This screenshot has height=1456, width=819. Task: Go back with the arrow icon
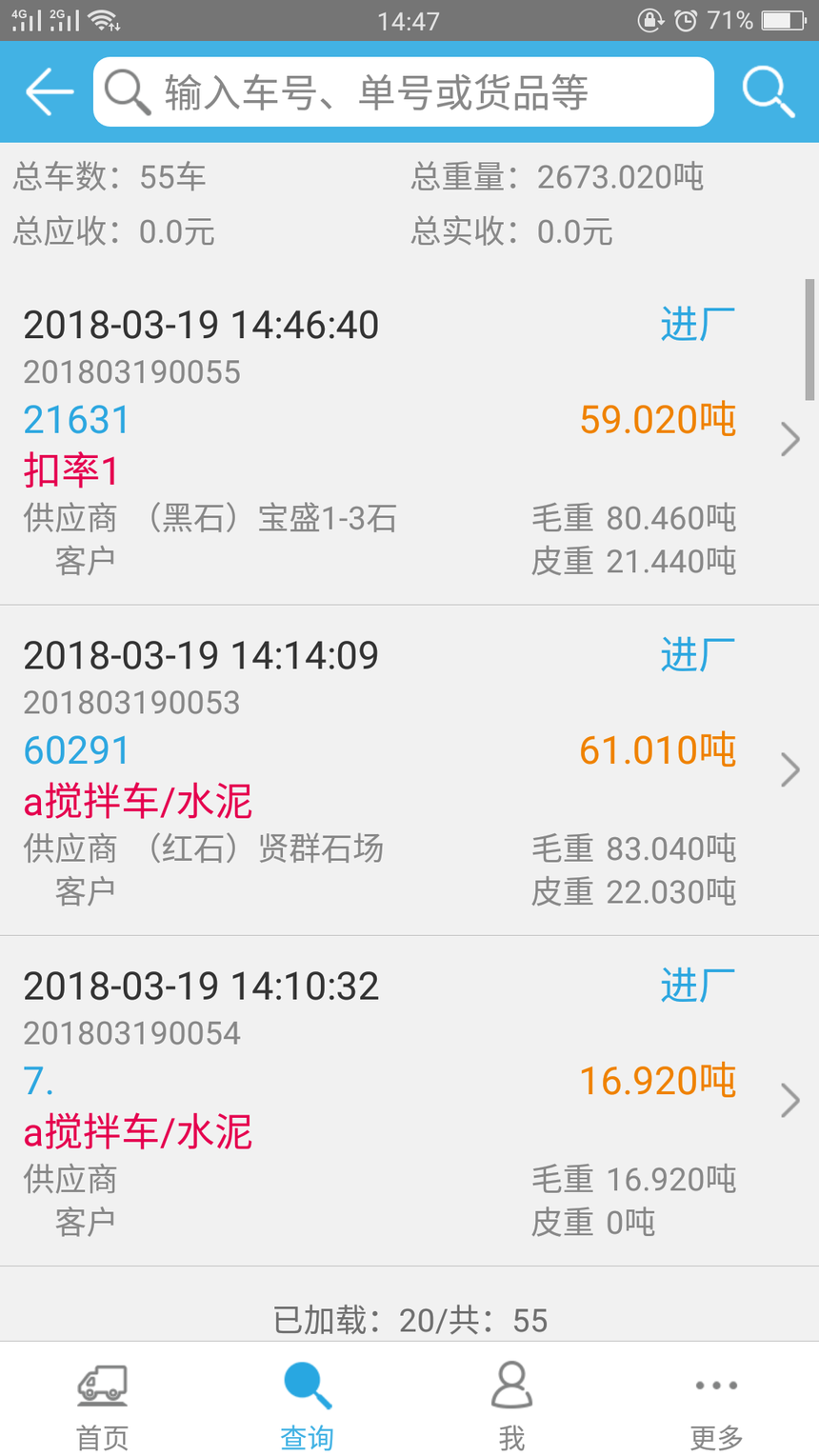[50, 91]
